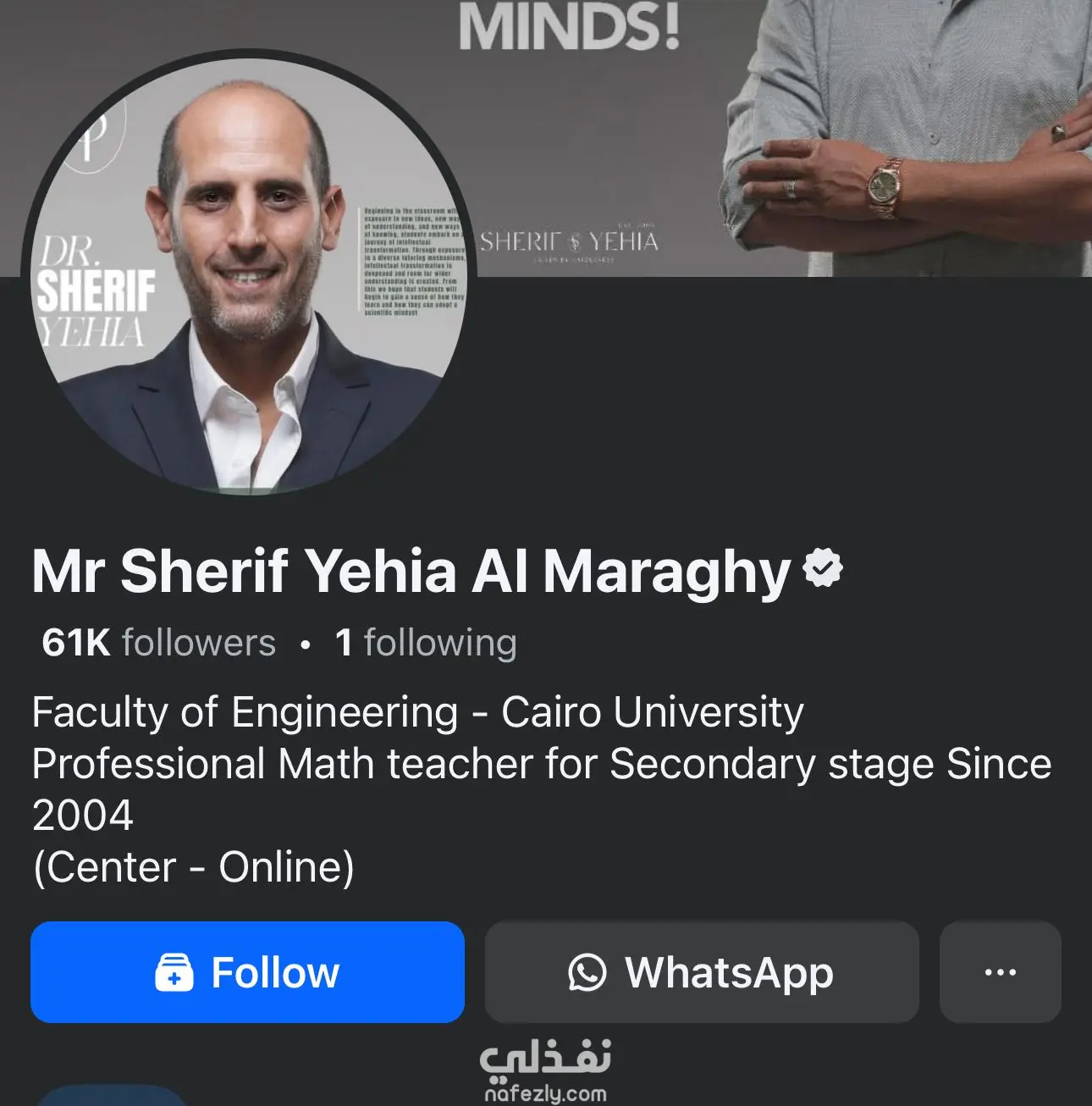This screenshot has height=1106, width=1092.
Task: Show the 1 following list
Action: (426, 643)
